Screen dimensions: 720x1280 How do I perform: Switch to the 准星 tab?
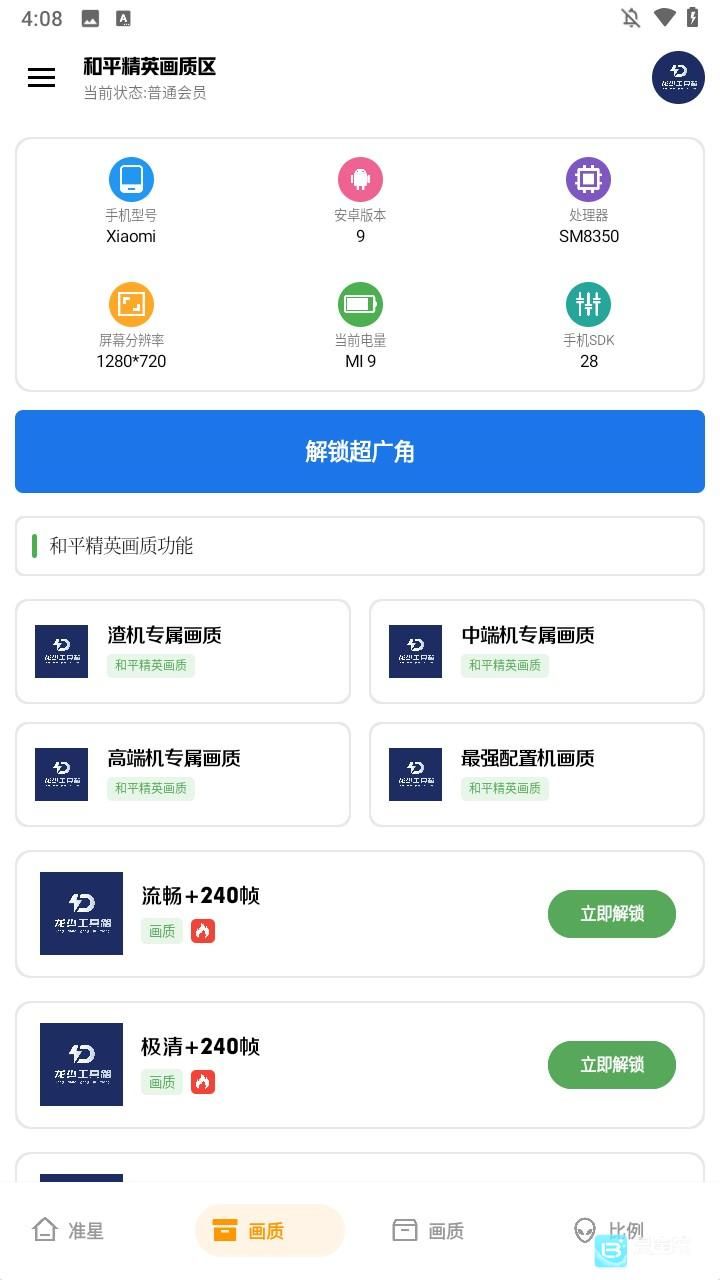pos(67,1230)
